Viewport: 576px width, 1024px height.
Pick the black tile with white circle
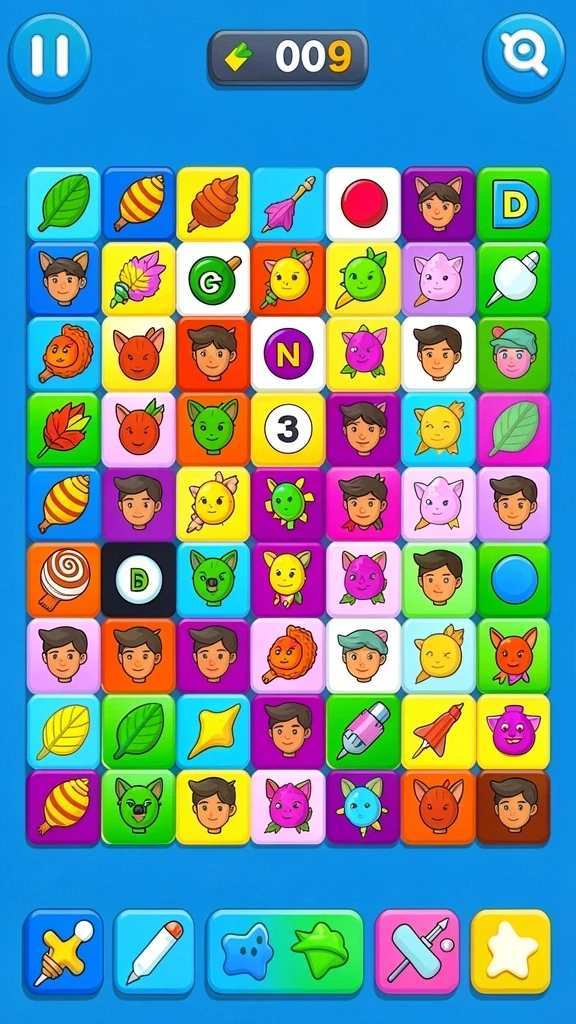pyautogui.click(x=138, y=580)
